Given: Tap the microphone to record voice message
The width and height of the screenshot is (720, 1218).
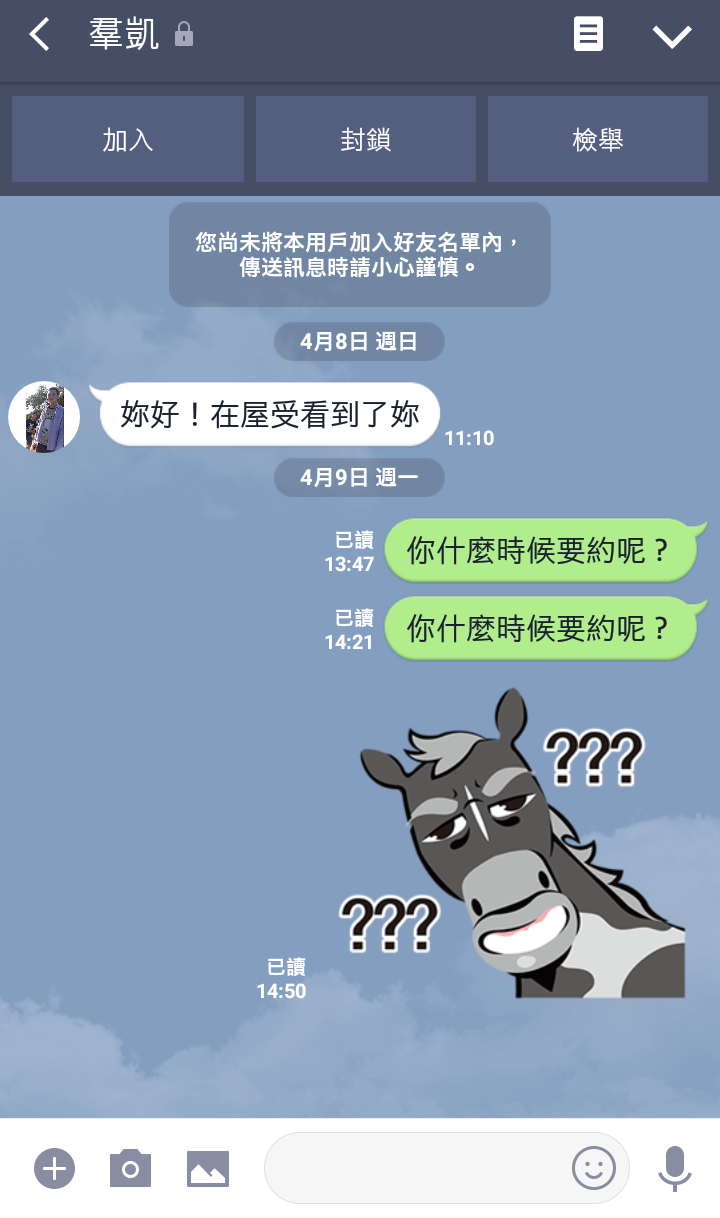Looking at the screenshot, I should point(676,1167).
